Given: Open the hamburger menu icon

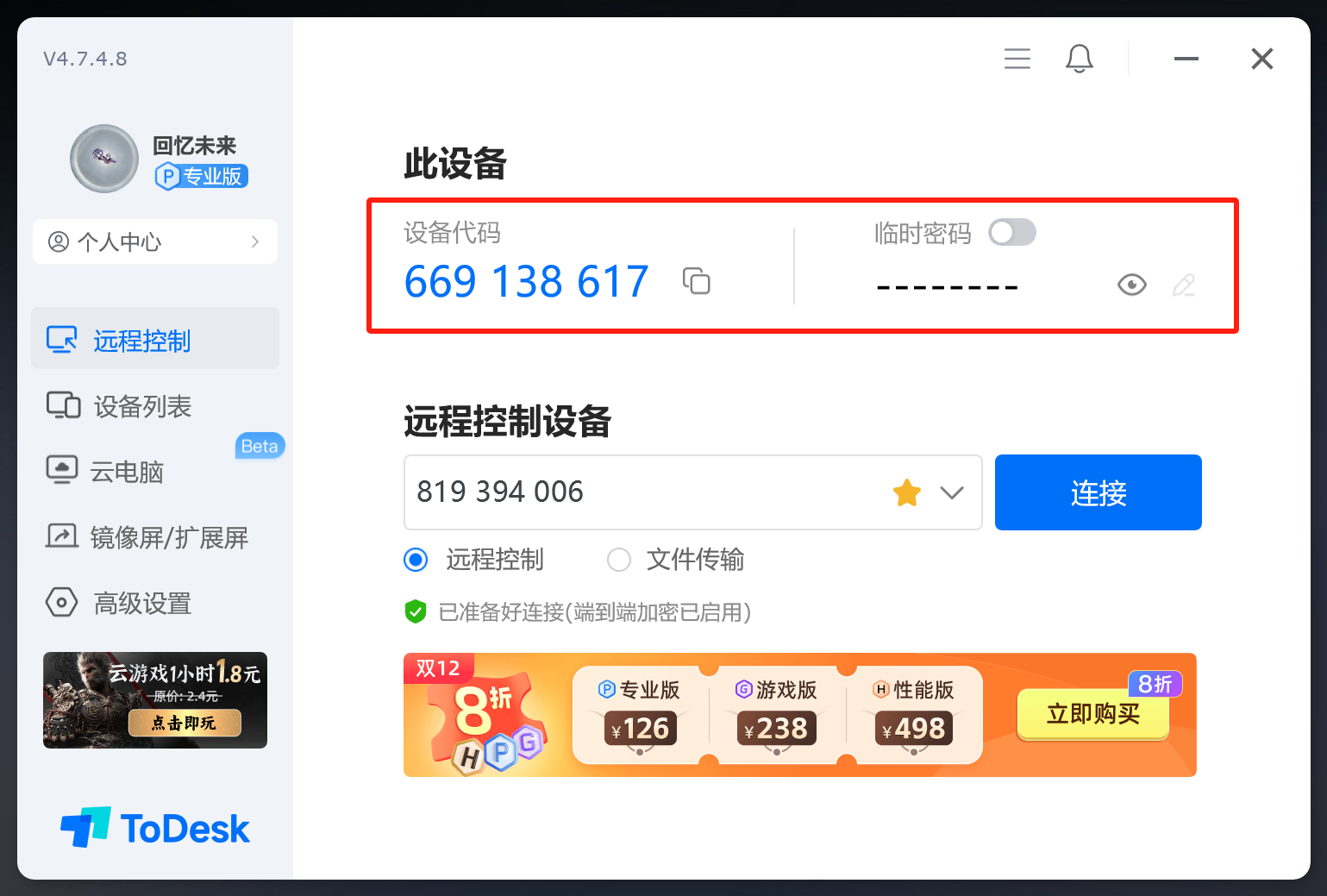Looking at the screenshot, I should tap(1017, 59).
